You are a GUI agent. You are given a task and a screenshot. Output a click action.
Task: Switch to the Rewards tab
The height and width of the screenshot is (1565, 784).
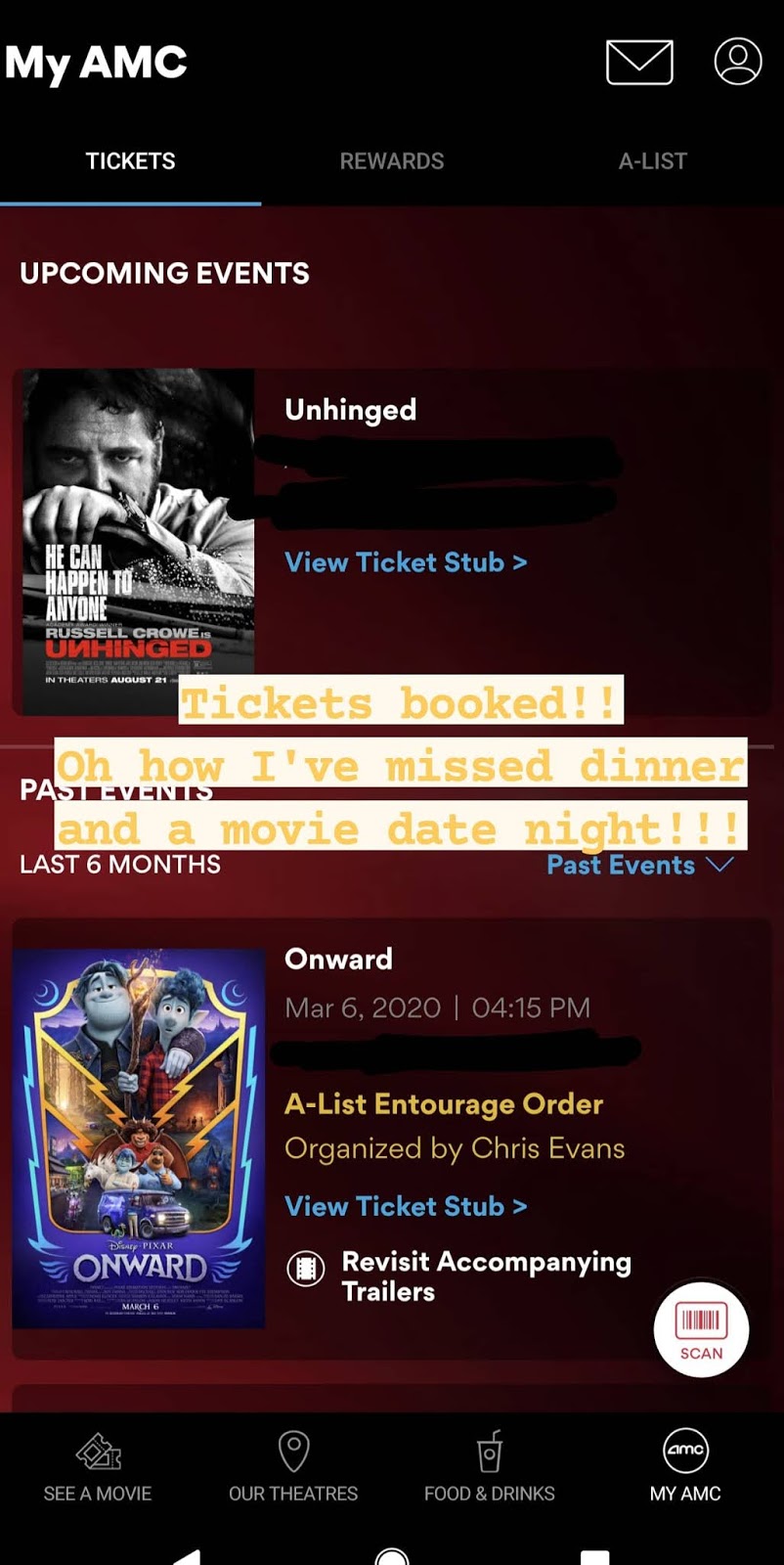tap(391, 161)
